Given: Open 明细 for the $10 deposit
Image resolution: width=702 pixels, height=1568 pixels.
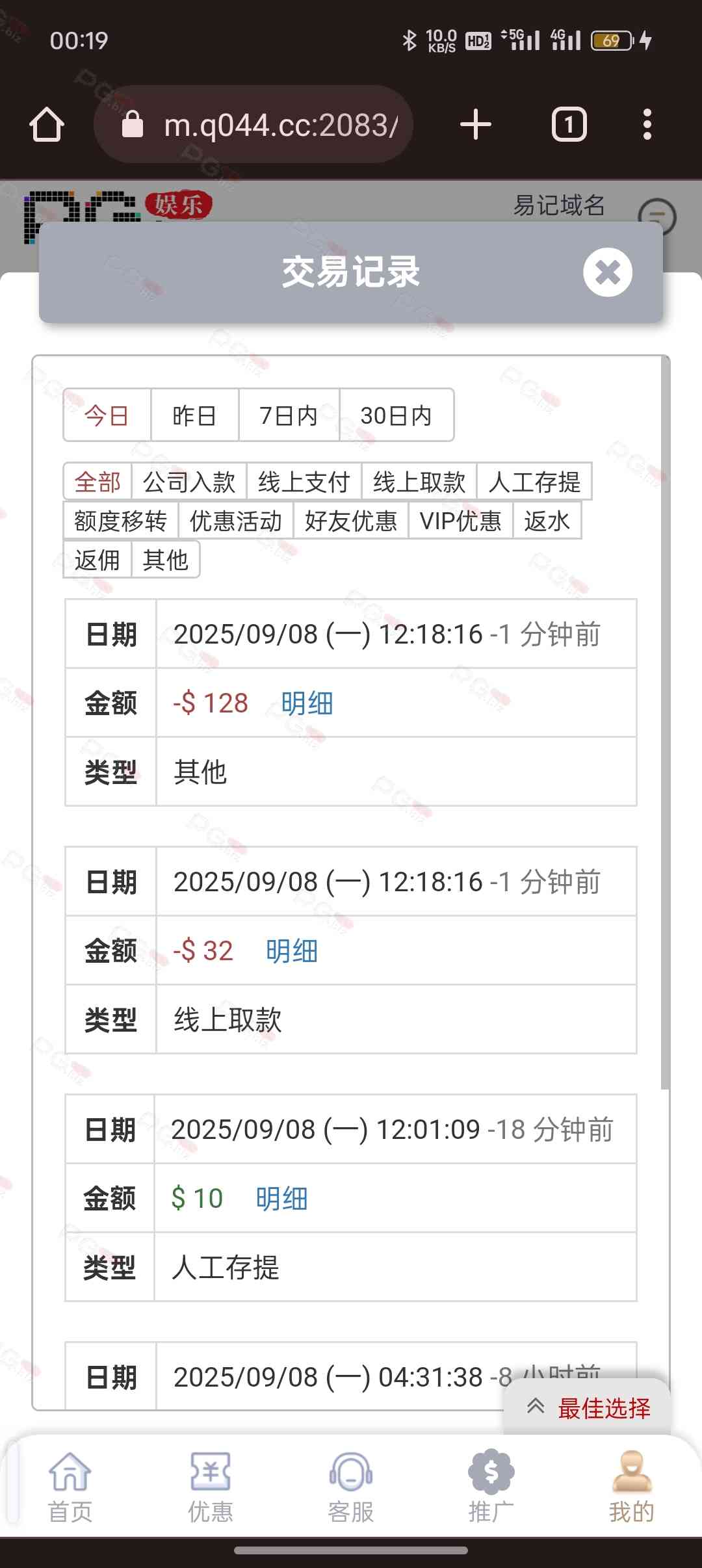Looking at the screenshot, I should [281, 1199].
